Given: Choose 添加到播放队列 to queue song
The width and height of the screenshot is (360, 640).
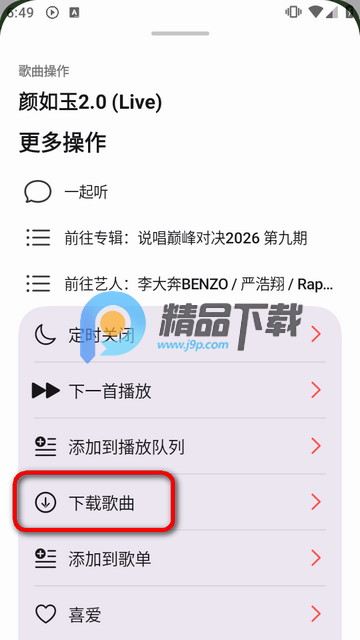Looking at the screenshot, I should pos(180,447).
